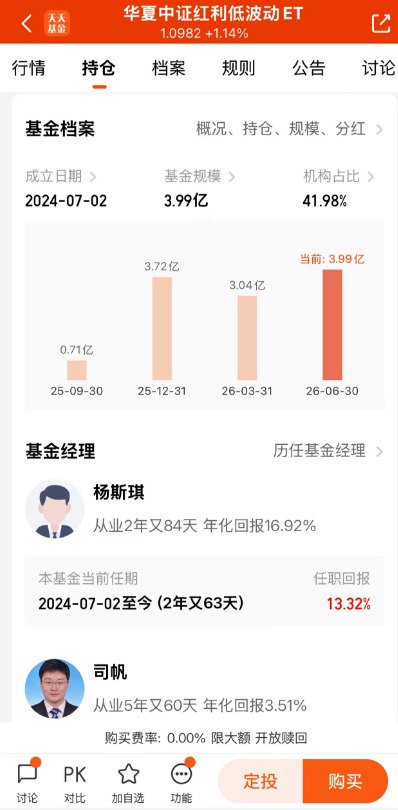This screenshot has width=398, height=810.
Task: Select the 公告 tab
Action: coord(309,68)
